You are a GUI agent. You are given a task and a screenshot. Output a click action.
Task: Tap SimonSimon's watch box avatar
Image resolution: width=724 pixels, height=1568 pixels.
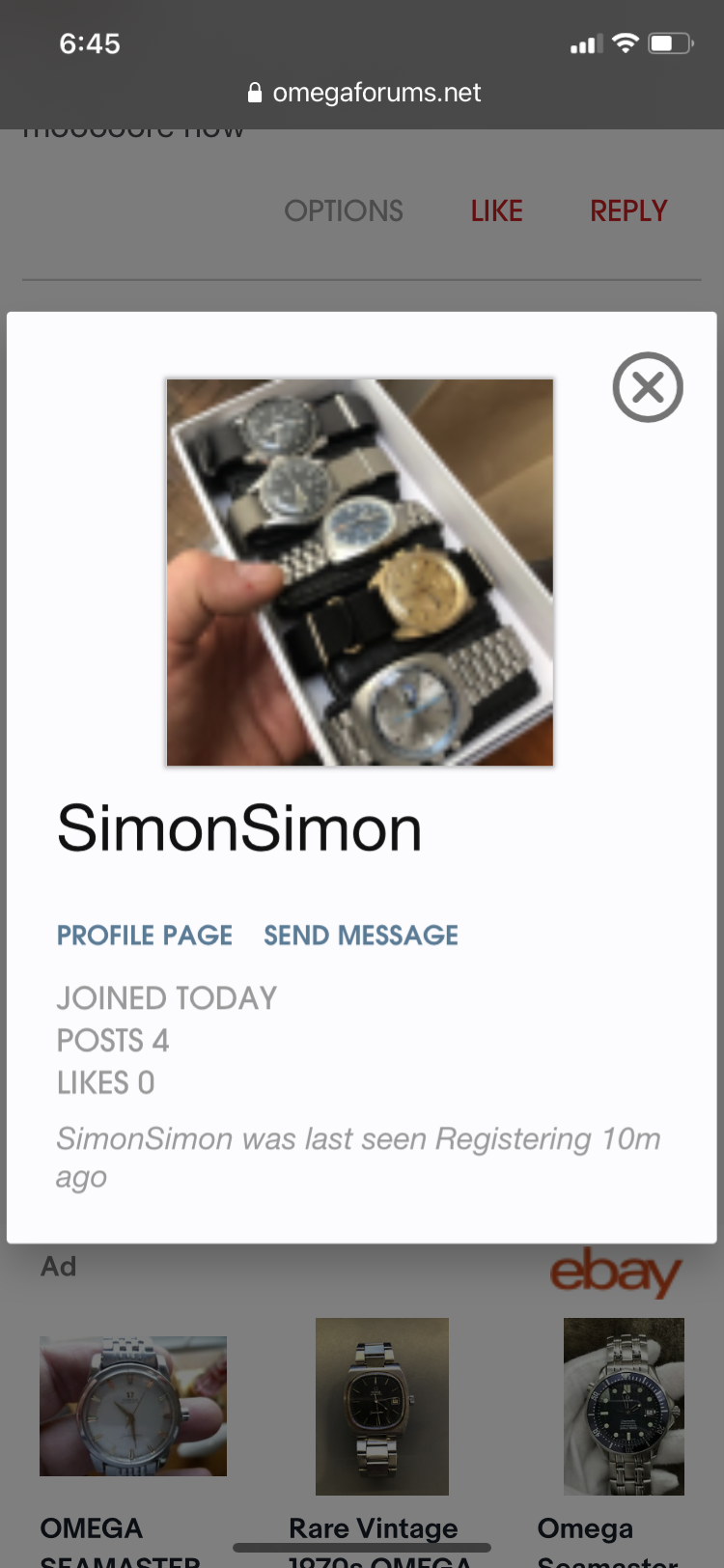point(360,573)
